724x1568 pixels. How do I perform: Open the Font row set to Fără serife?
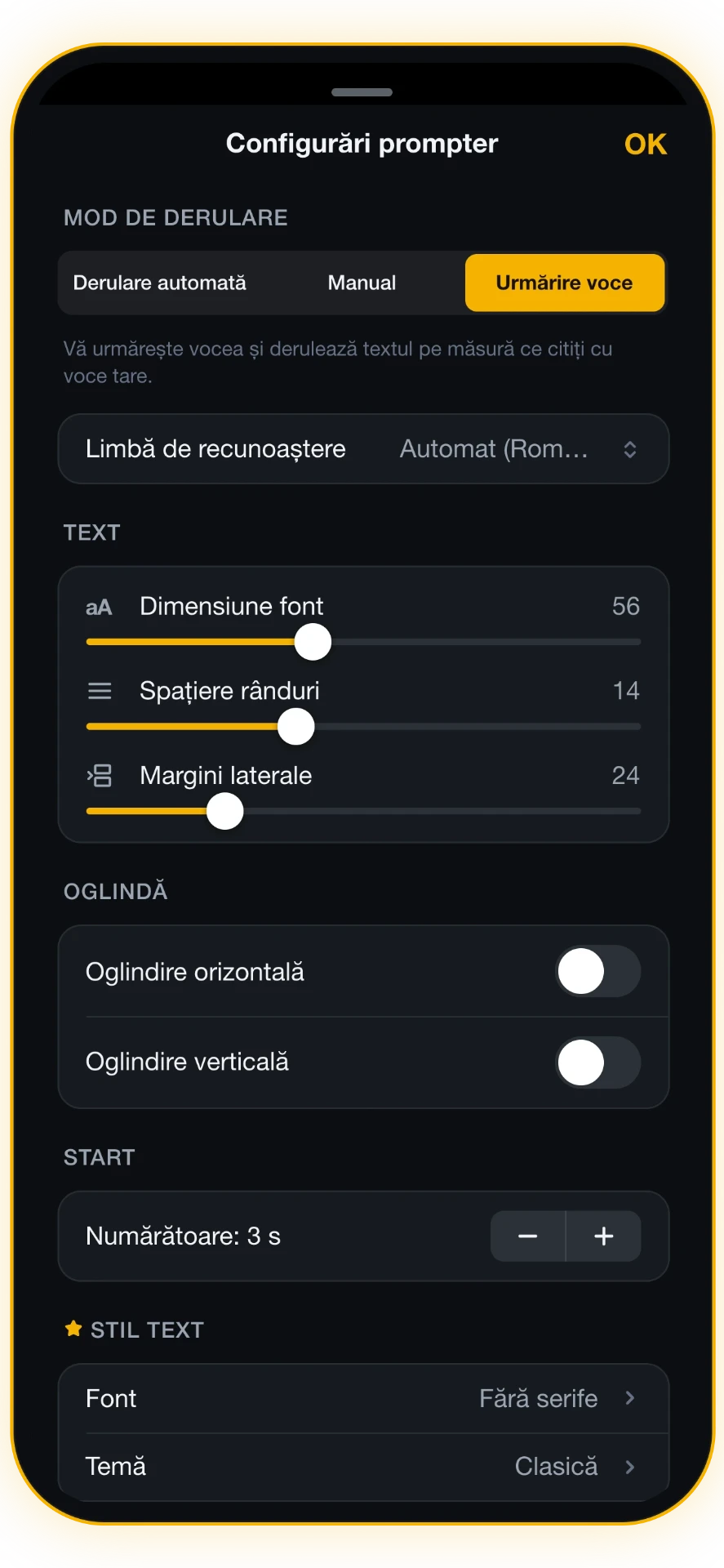click(363, 1398)
